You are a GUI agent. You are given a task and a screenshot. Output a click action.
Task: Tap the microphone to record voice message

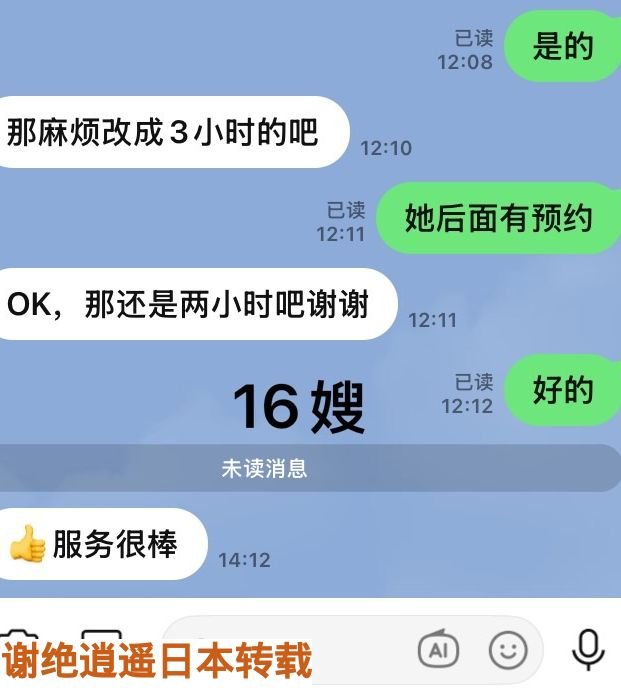coord(589,650)
